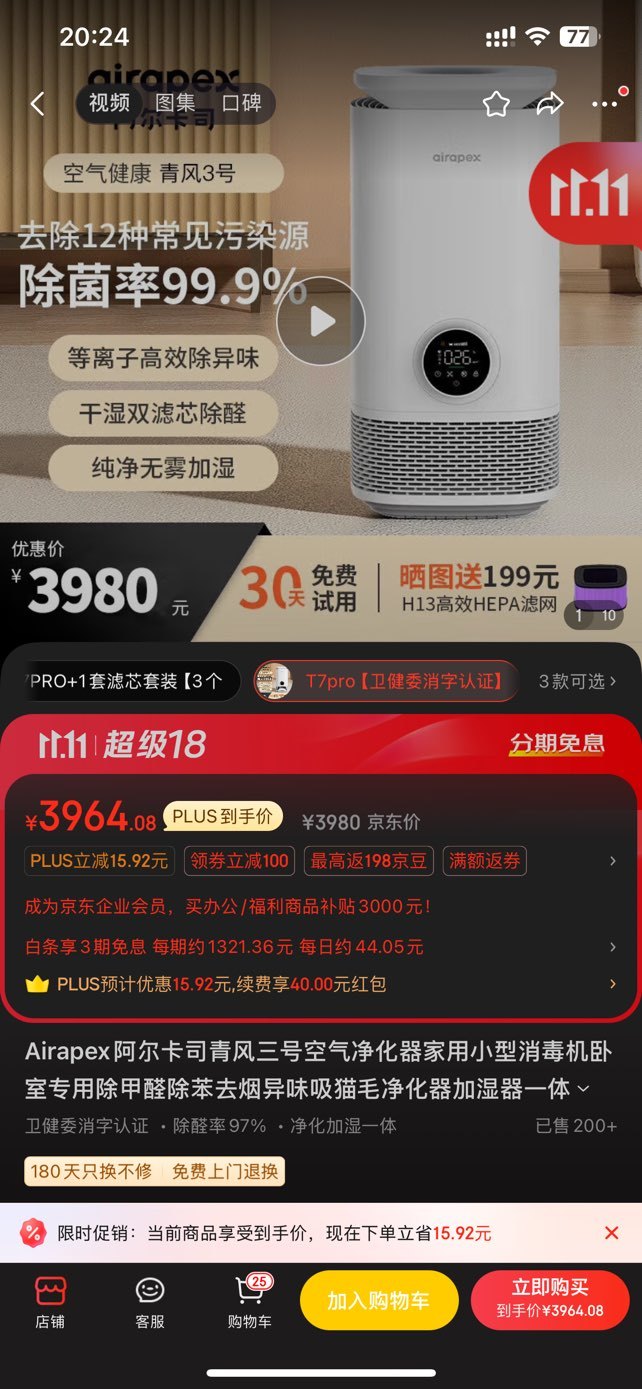Open the 3款可选 options list
642x1389 pixels.
click(x=577, y=681)
